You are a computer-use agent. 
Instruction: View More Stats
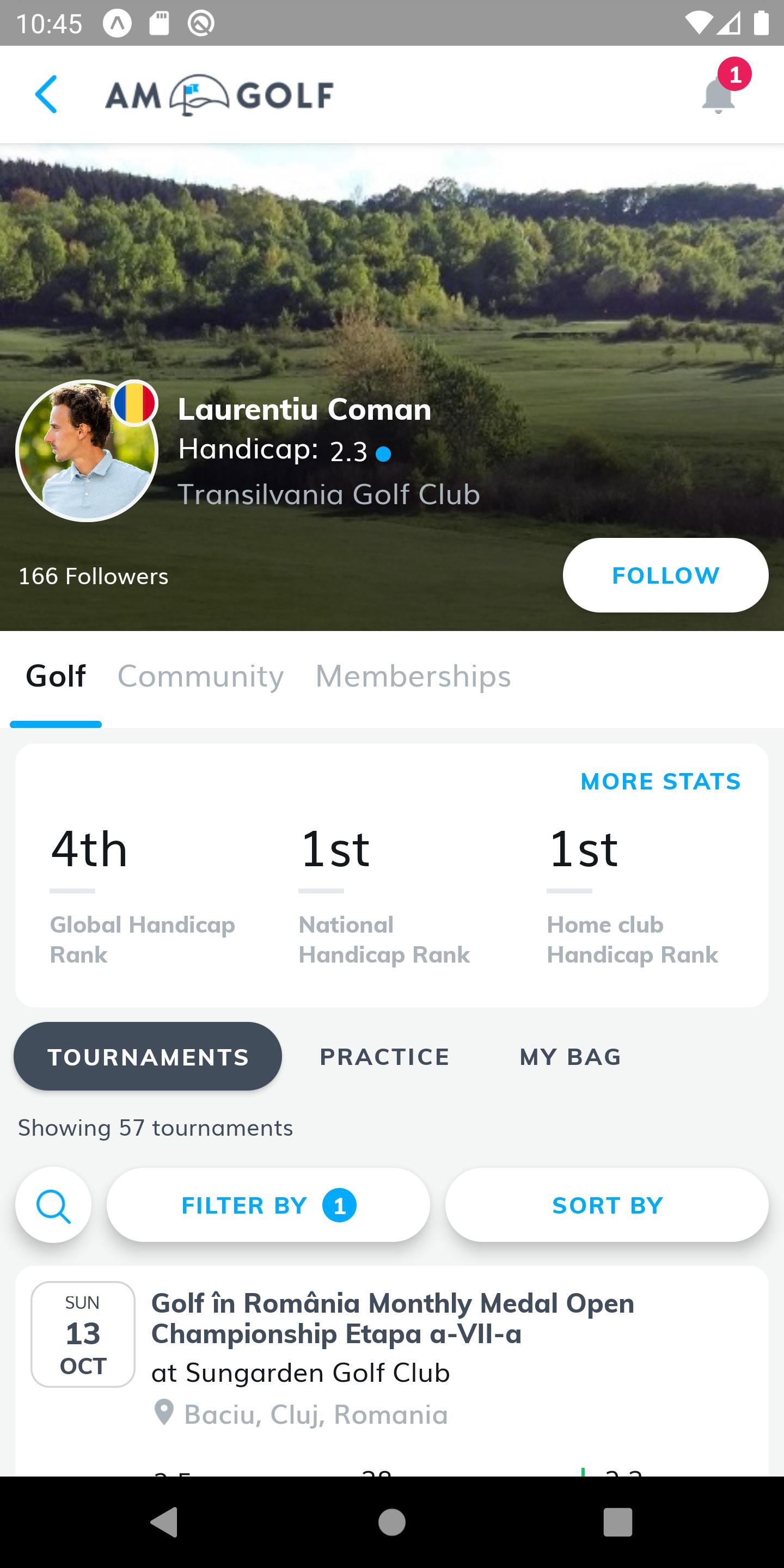coord(660,781)
